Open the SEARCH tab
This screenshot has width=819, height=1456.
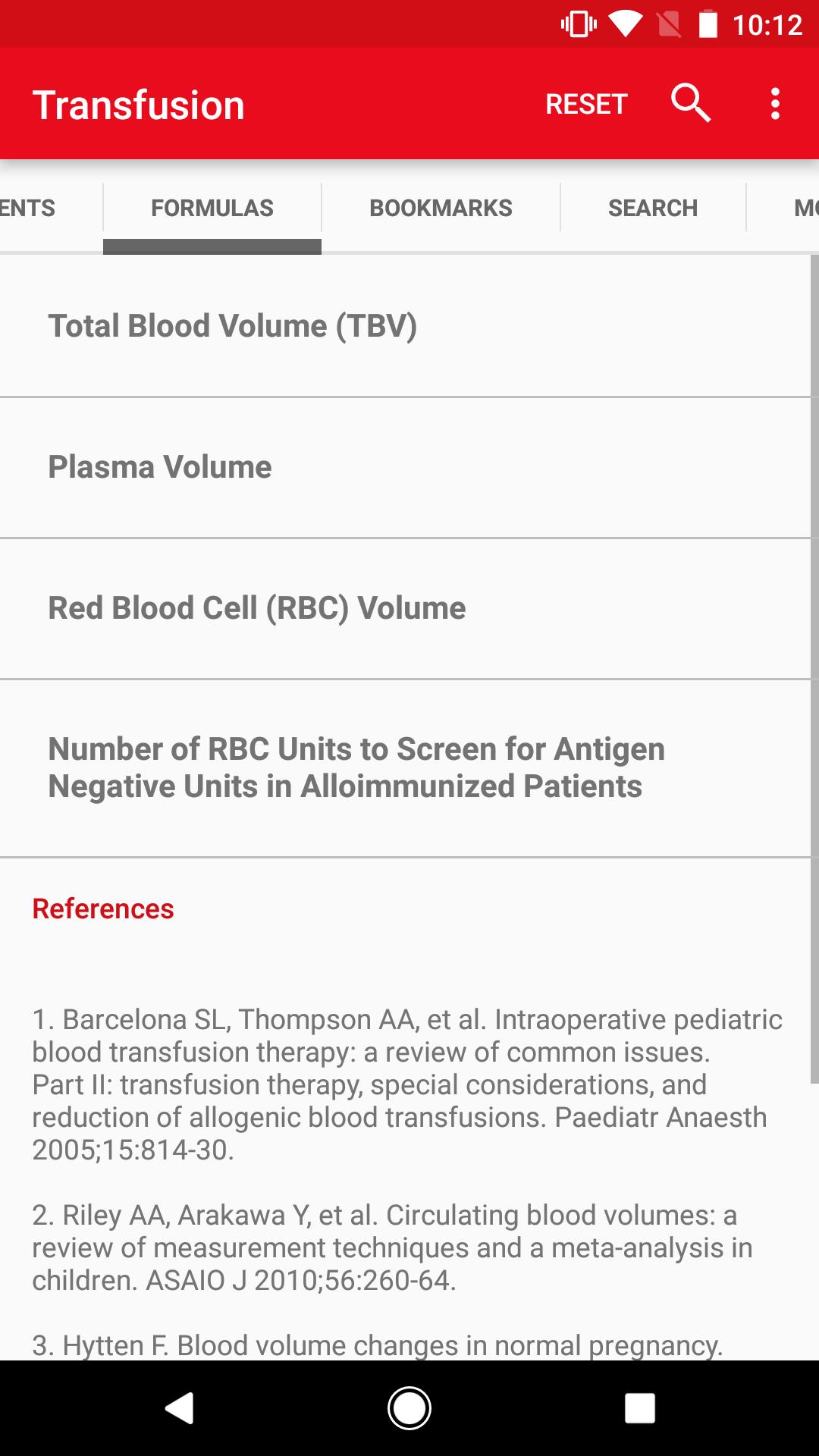pos(653,207)
